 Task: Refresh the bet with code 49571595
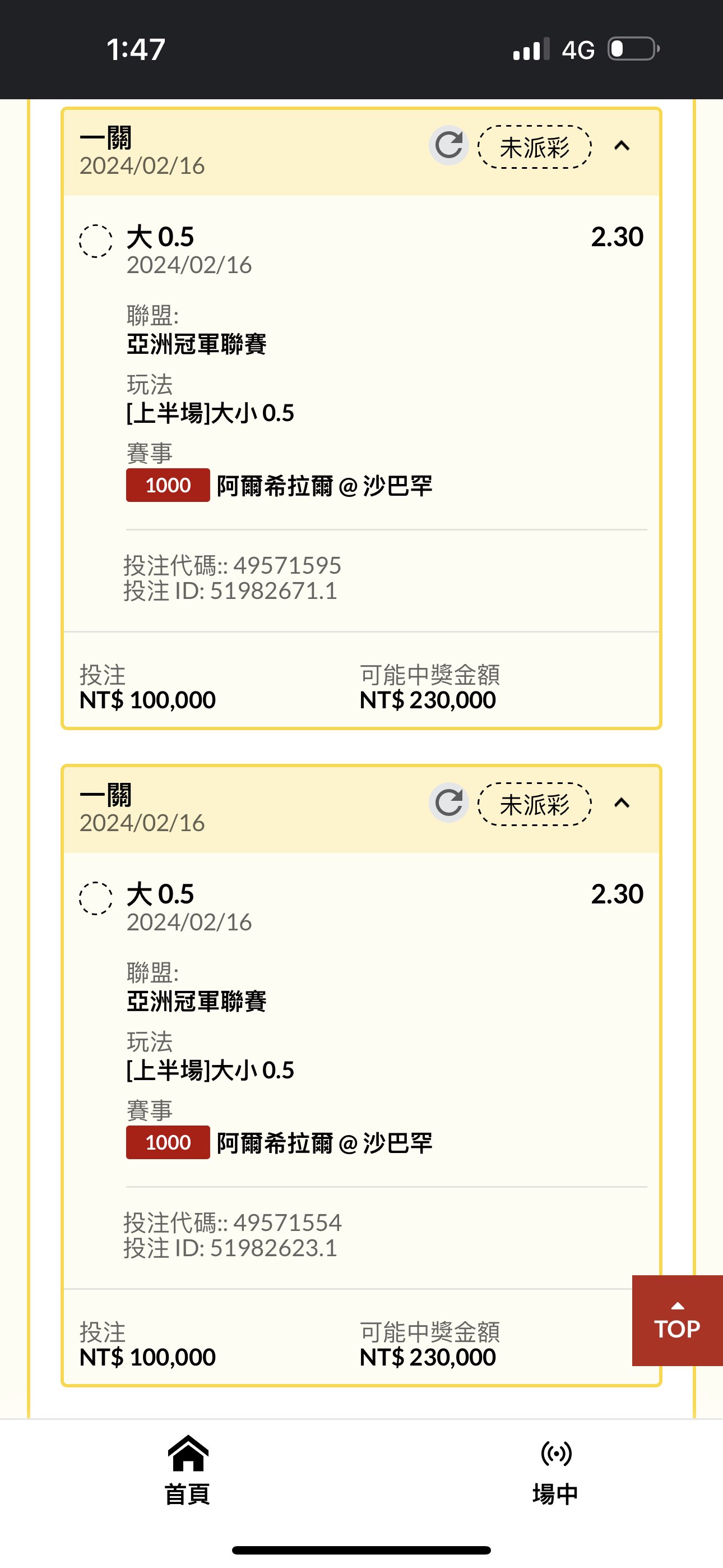click(448, 145)
